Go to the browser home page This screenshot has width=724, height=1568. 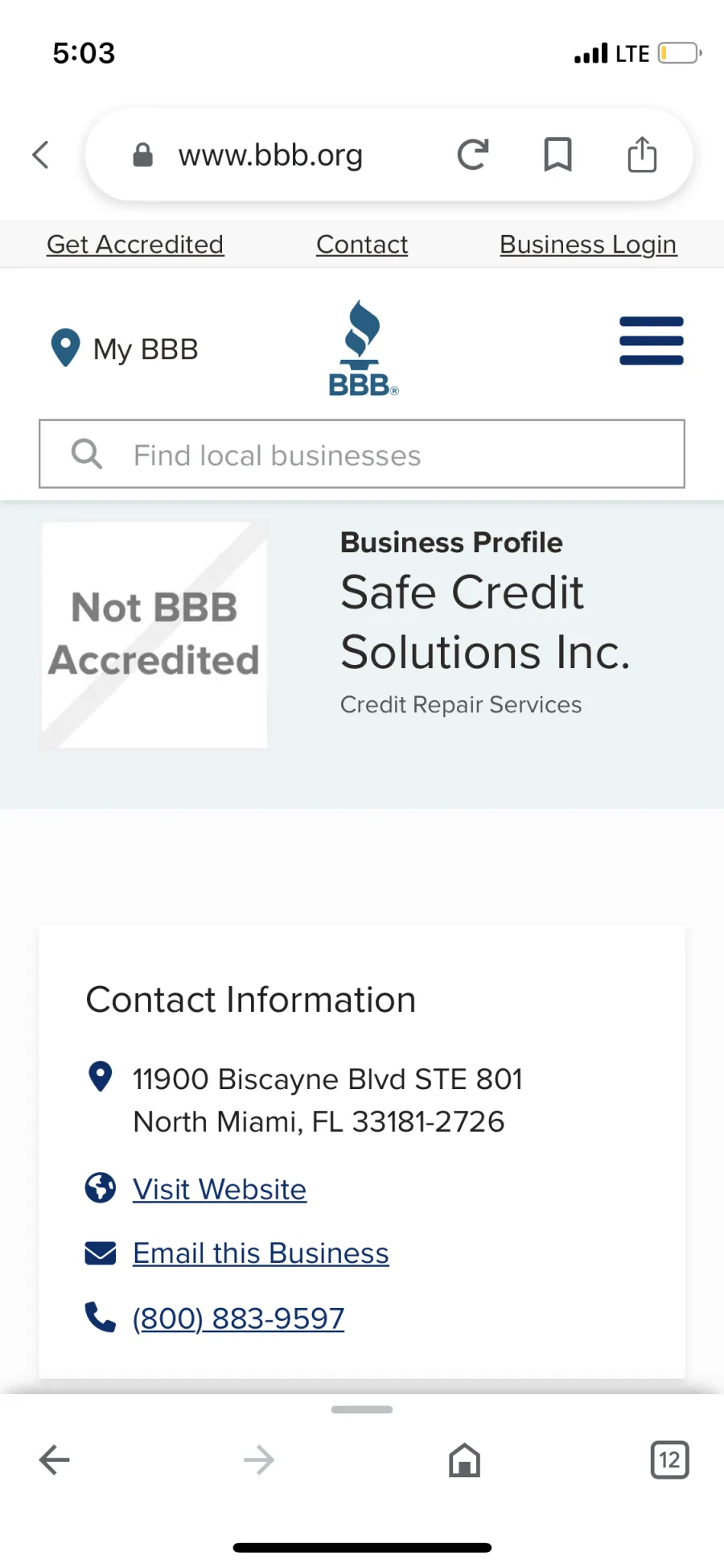[464, 1459]
